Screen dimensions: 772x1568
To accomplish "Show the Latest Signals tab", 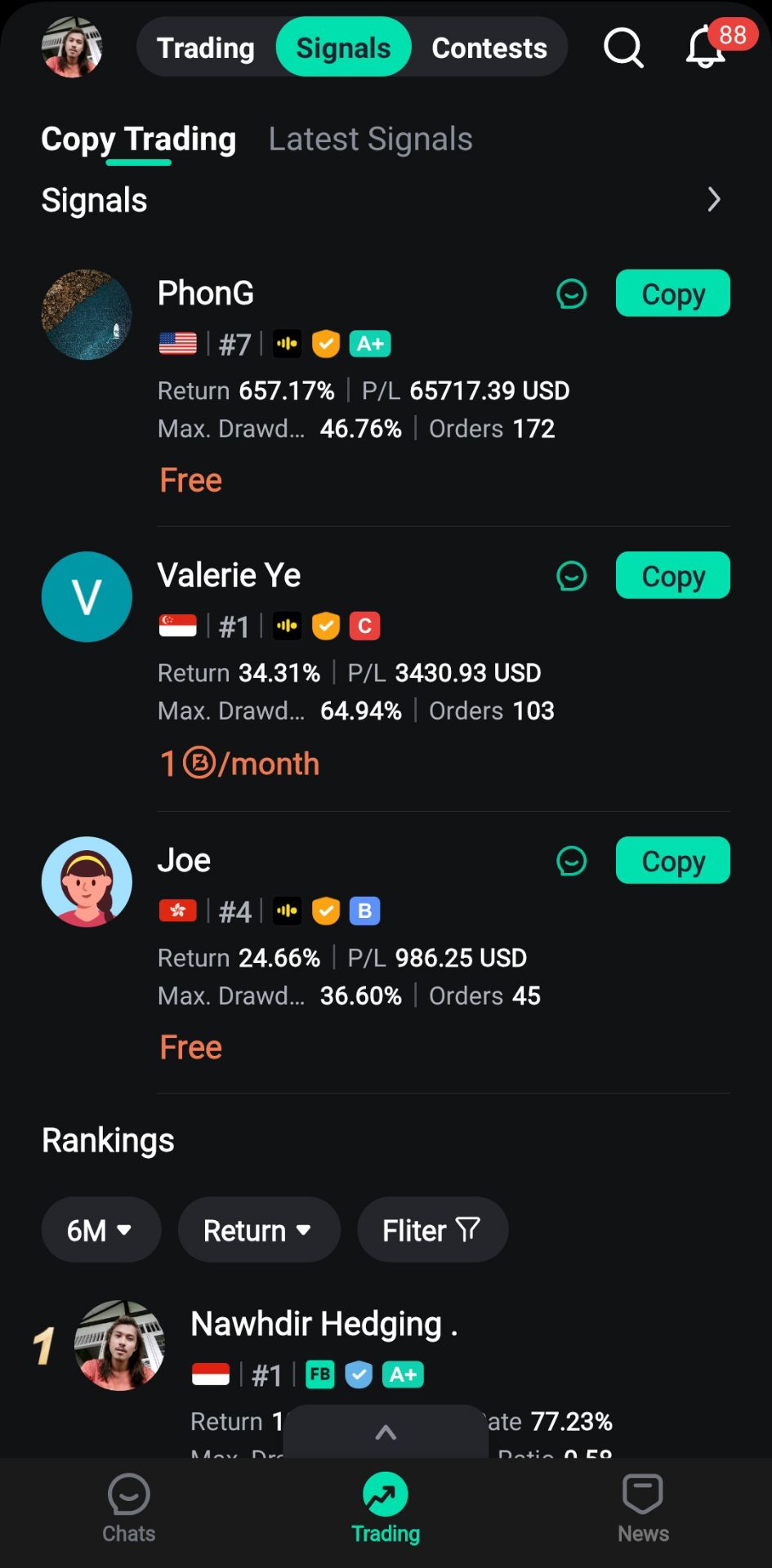I will click(x=370, y=140).
